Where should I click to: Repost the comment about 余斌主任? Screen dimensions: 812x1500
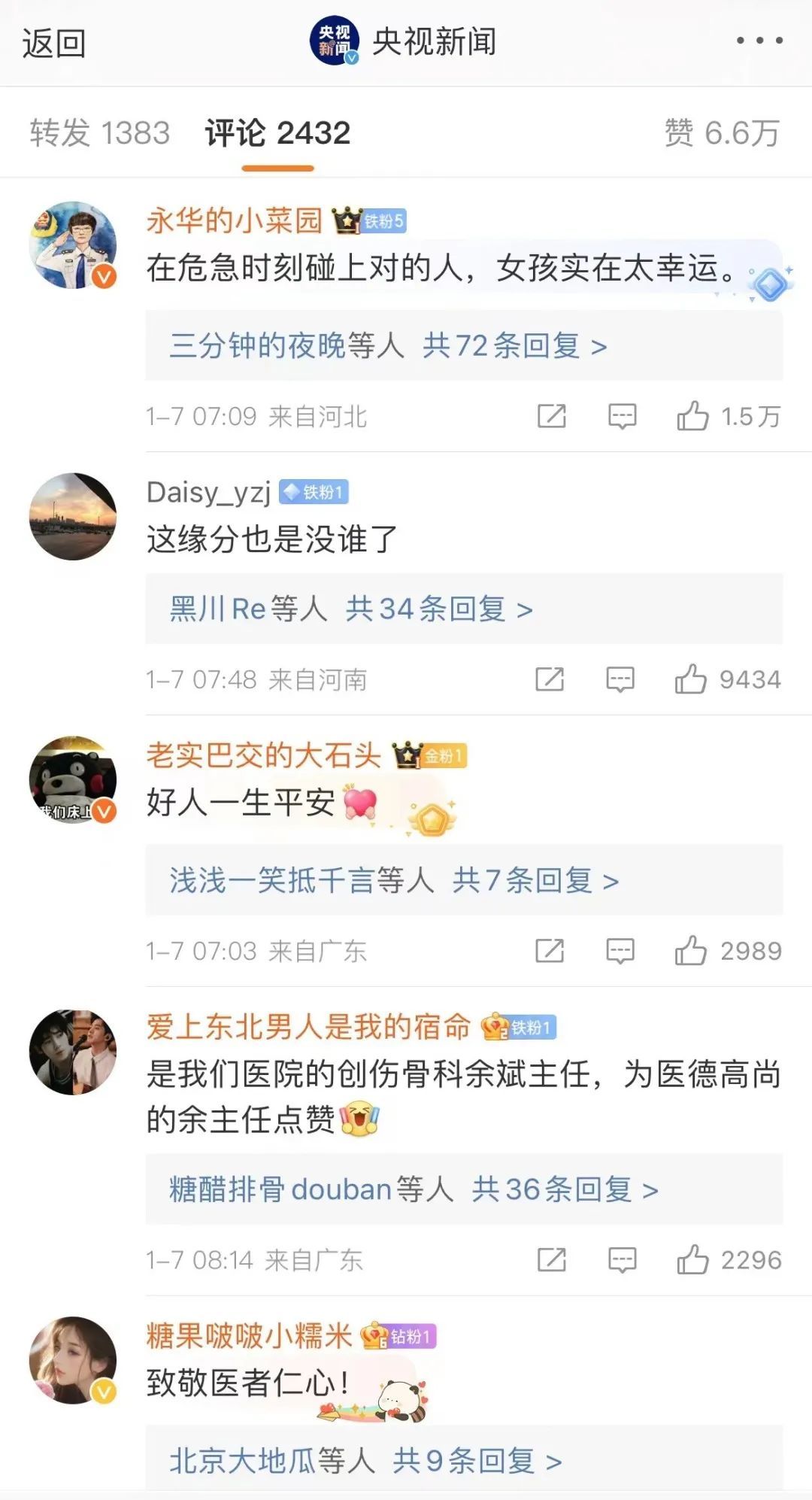click(551, 1260)
